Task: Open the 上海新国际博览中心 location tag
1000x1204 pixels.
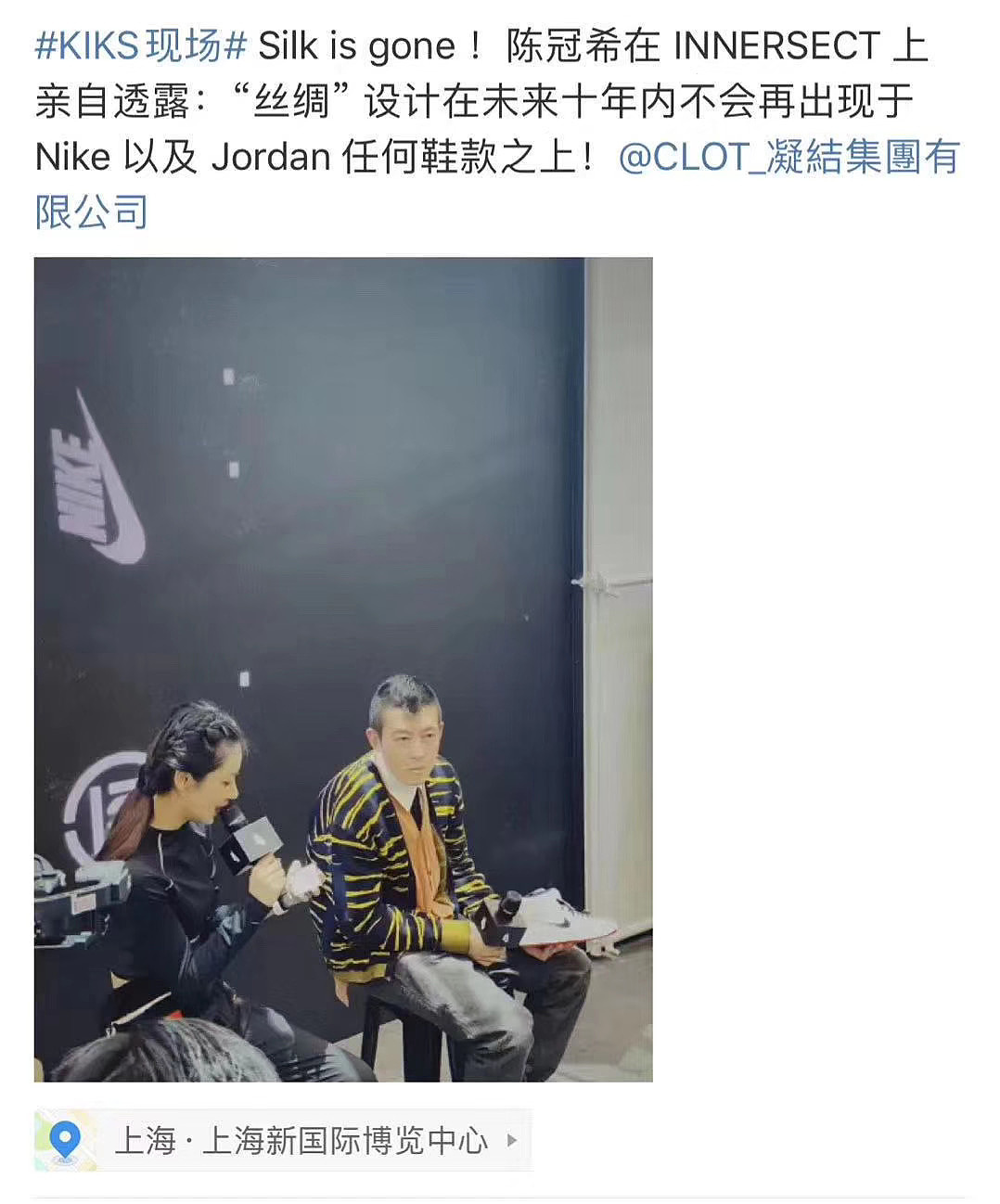Action: tap(300, 1140)
